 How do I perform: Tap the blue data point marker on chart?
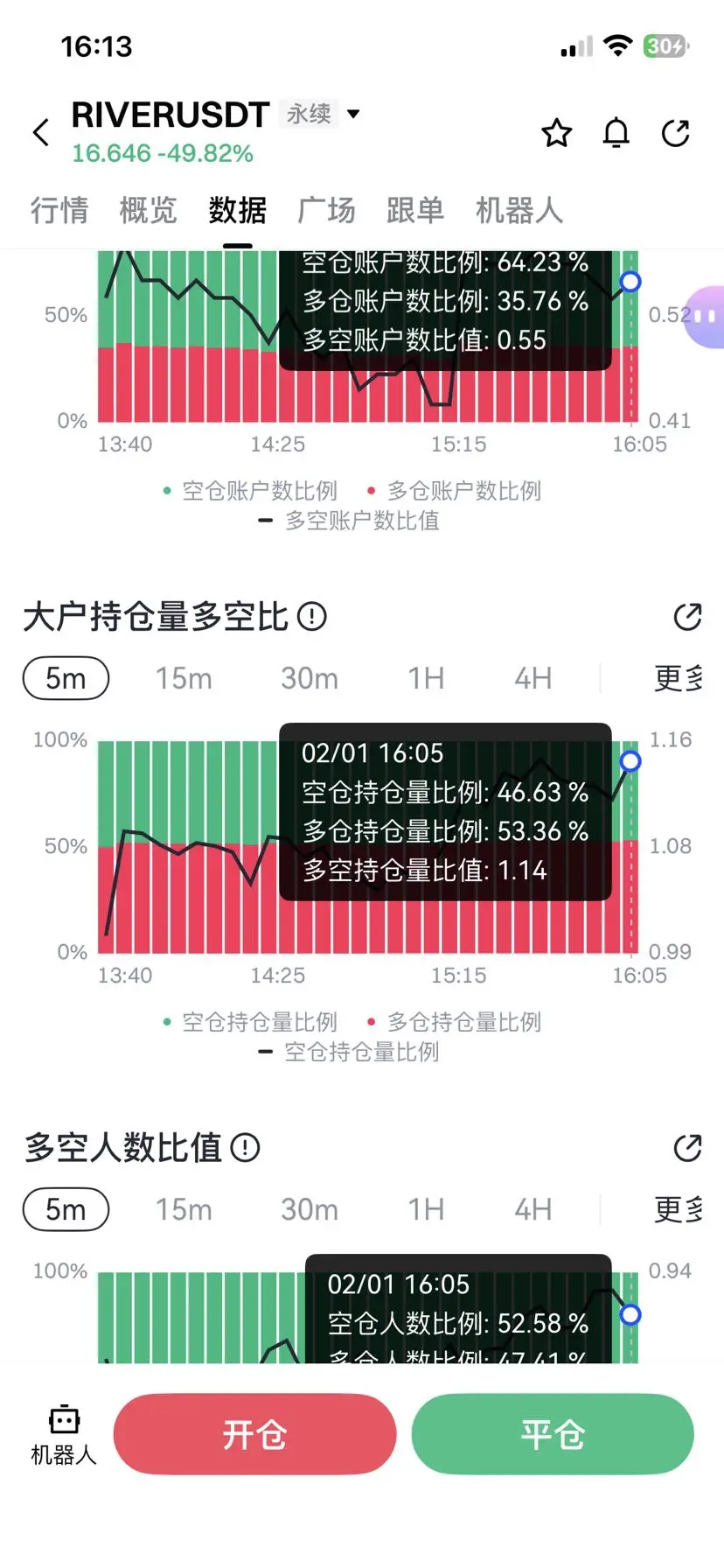point(630,761)
